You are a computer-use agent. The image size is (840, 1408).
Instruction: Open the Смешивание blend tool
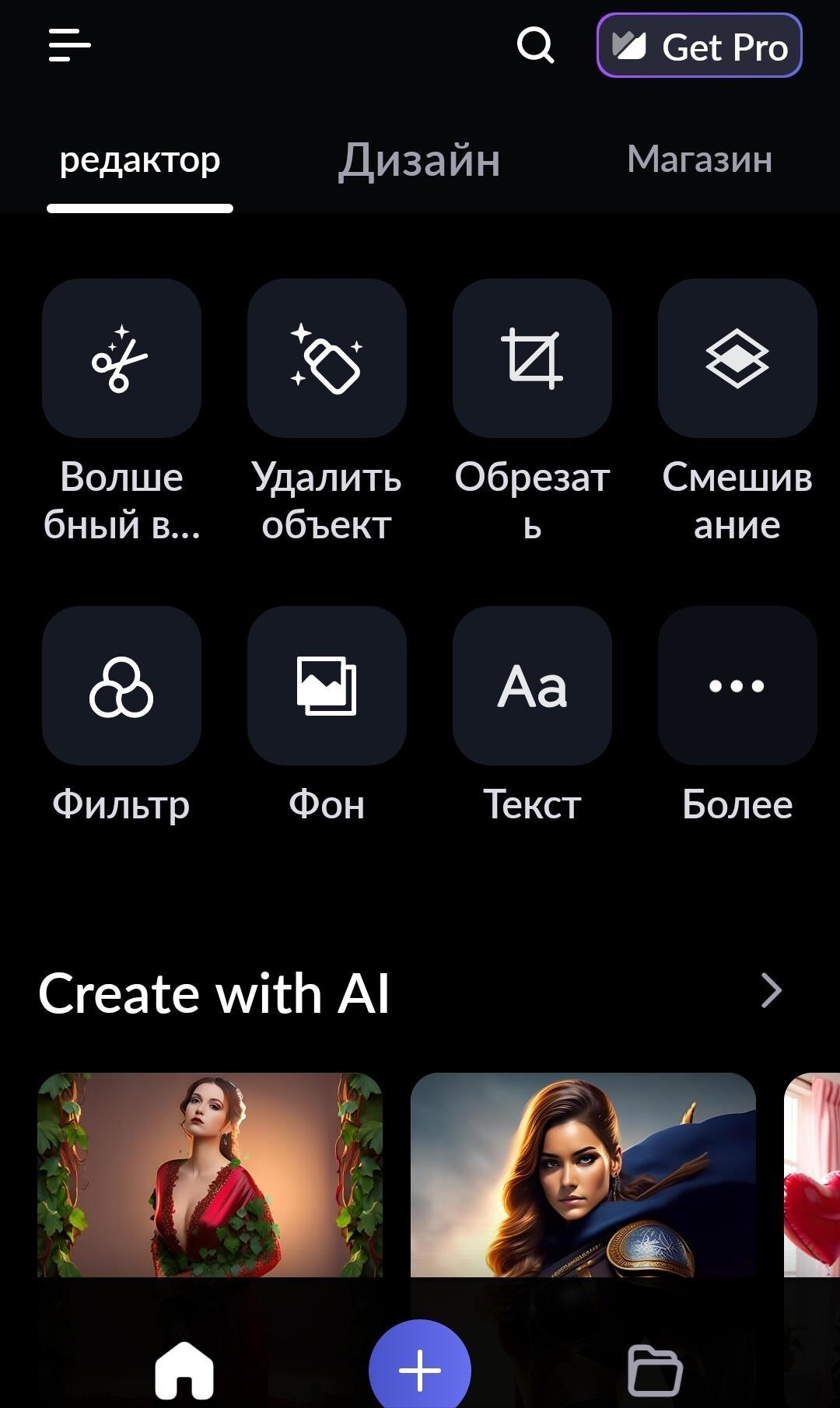(x=737, y=359)
